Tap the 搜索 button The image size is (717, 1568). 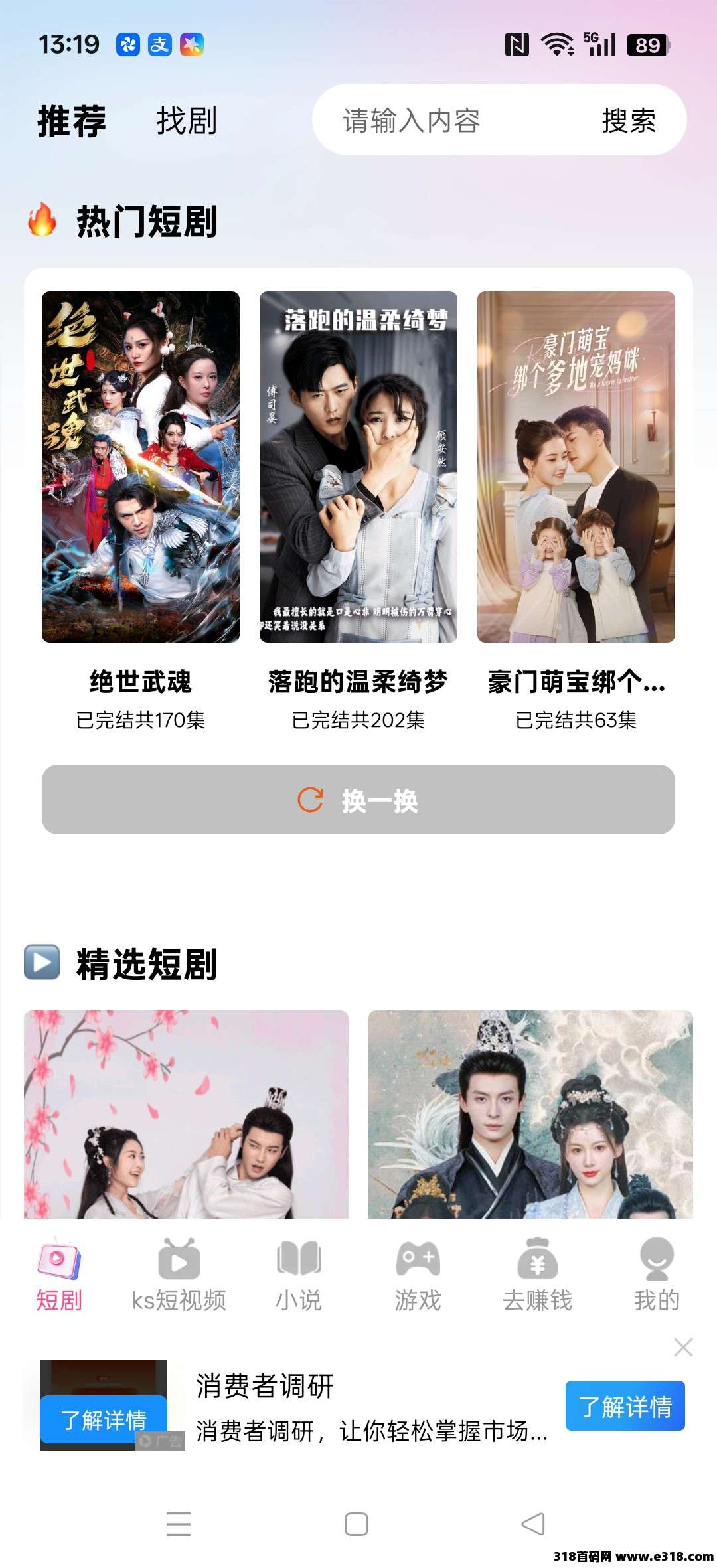[628, 121]
